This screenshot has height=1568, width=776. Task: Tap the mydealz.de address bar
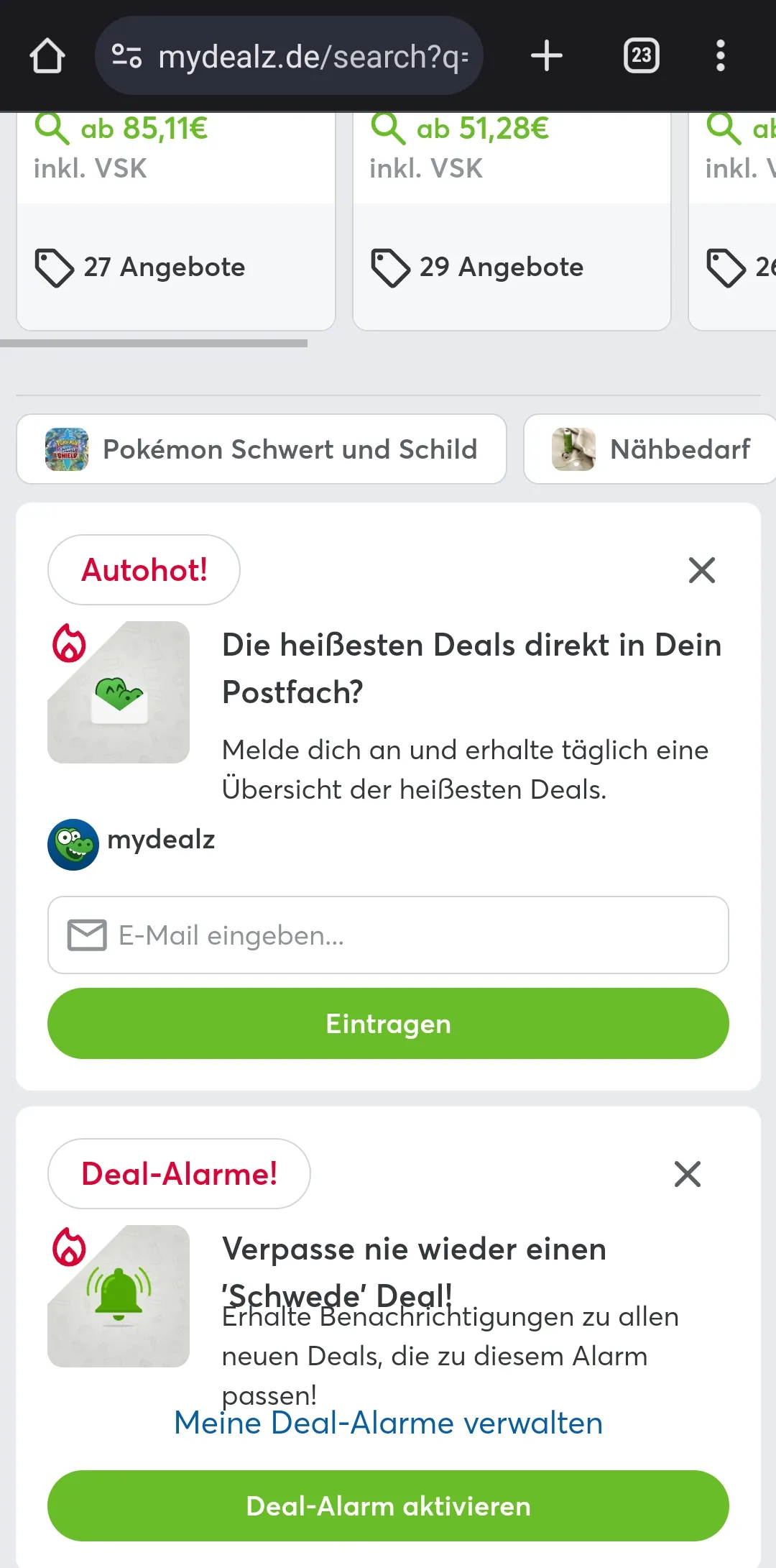(x=289, y=56)
